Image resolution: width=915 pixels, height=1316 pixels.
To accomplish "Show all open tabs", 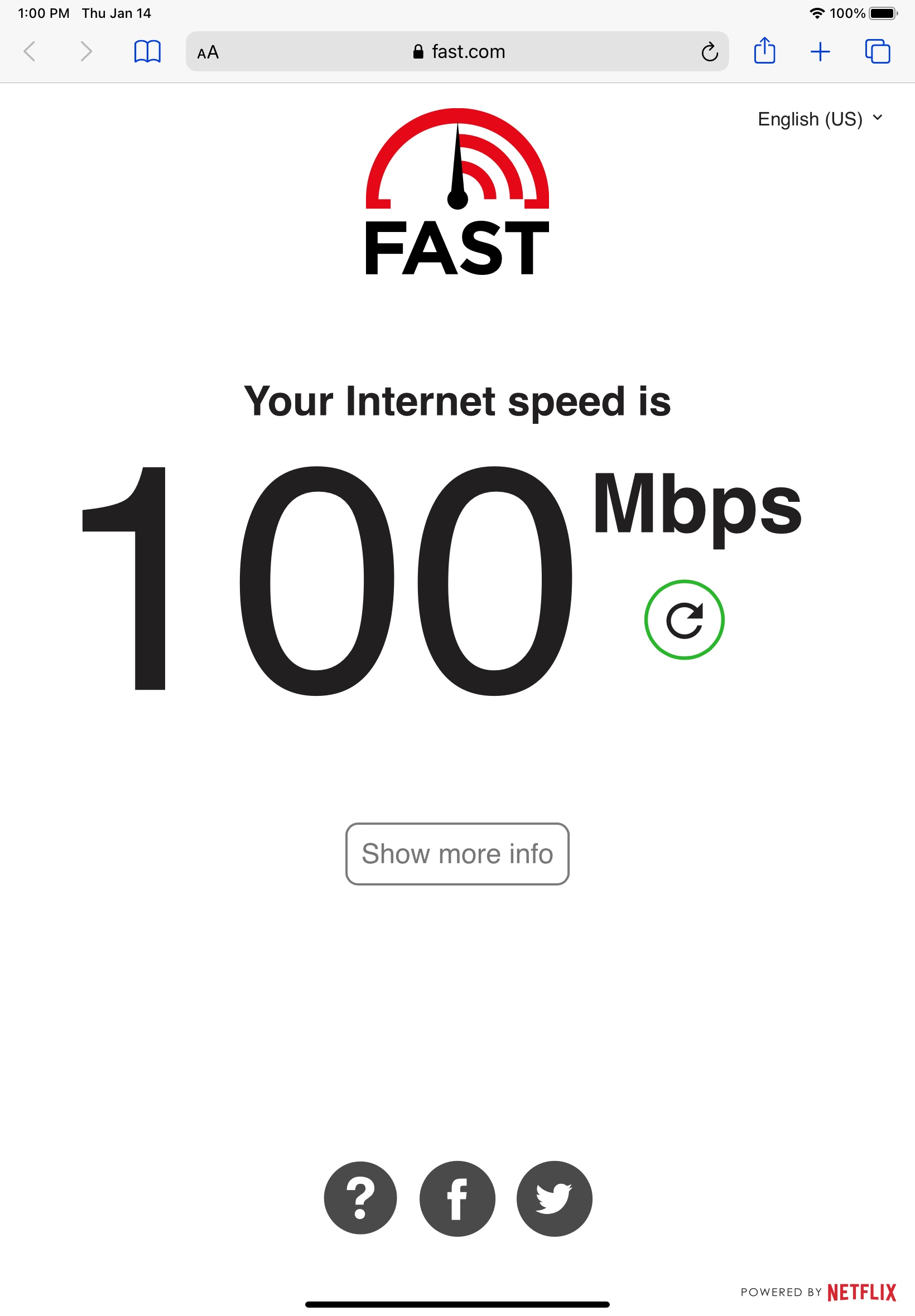I will coord(877,51).
